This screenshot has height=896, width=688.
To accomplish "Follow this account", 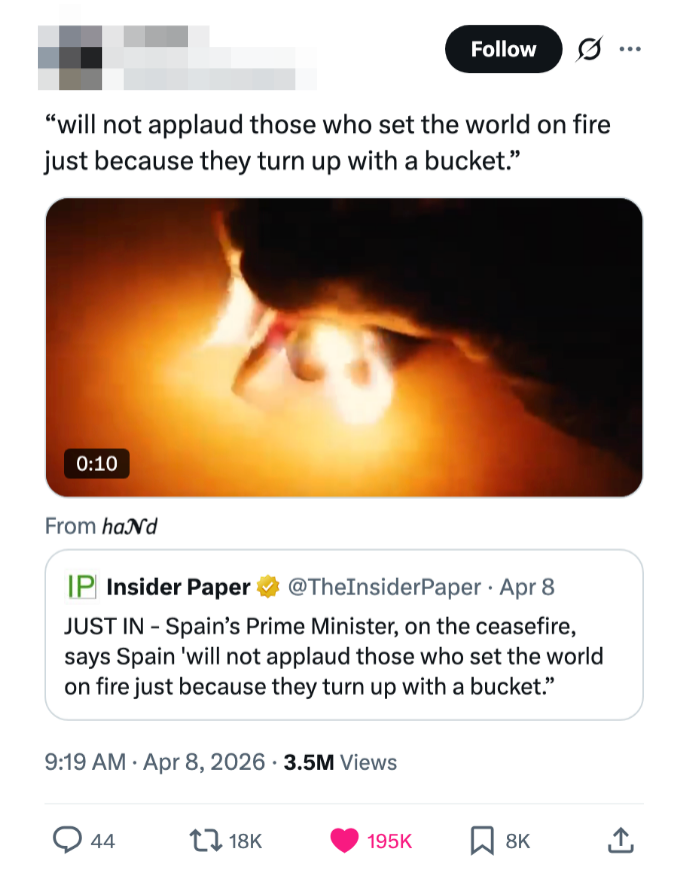I will pos(503,49).
